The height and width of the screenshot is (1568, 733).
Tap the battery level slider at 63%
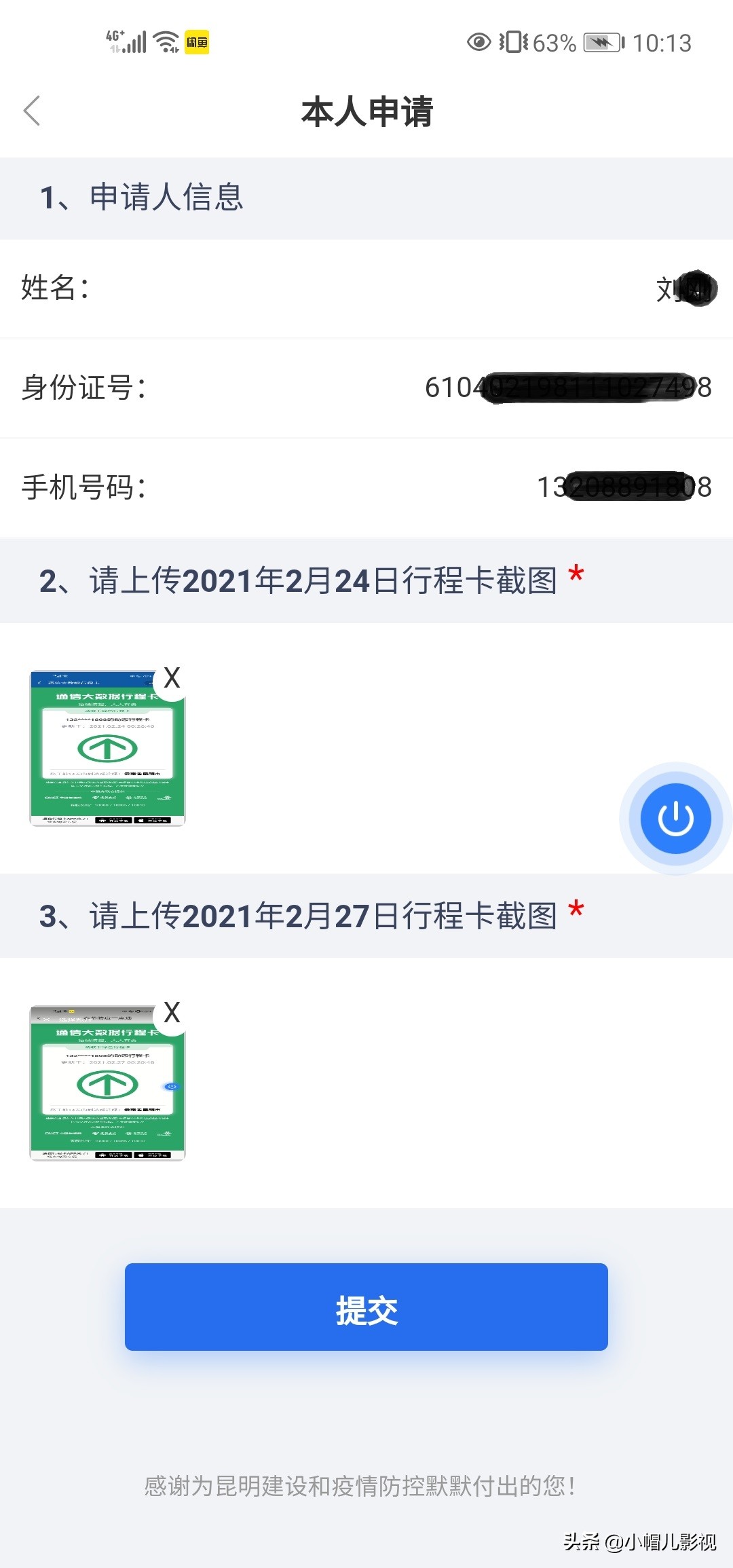pos(553,42)
